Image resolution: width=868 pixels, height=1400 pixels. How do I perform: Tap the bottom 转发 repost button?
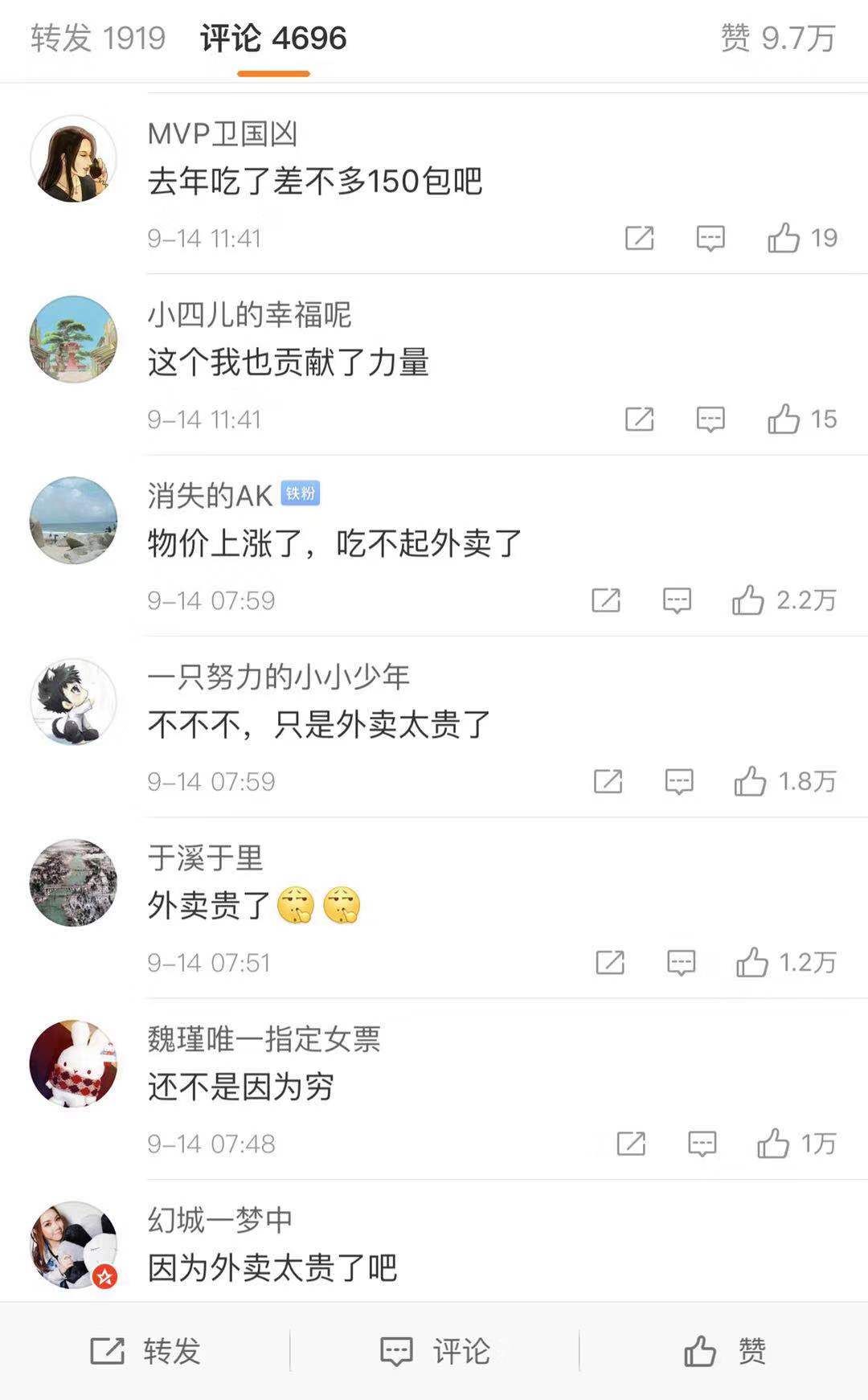(x=145, y=1351)
